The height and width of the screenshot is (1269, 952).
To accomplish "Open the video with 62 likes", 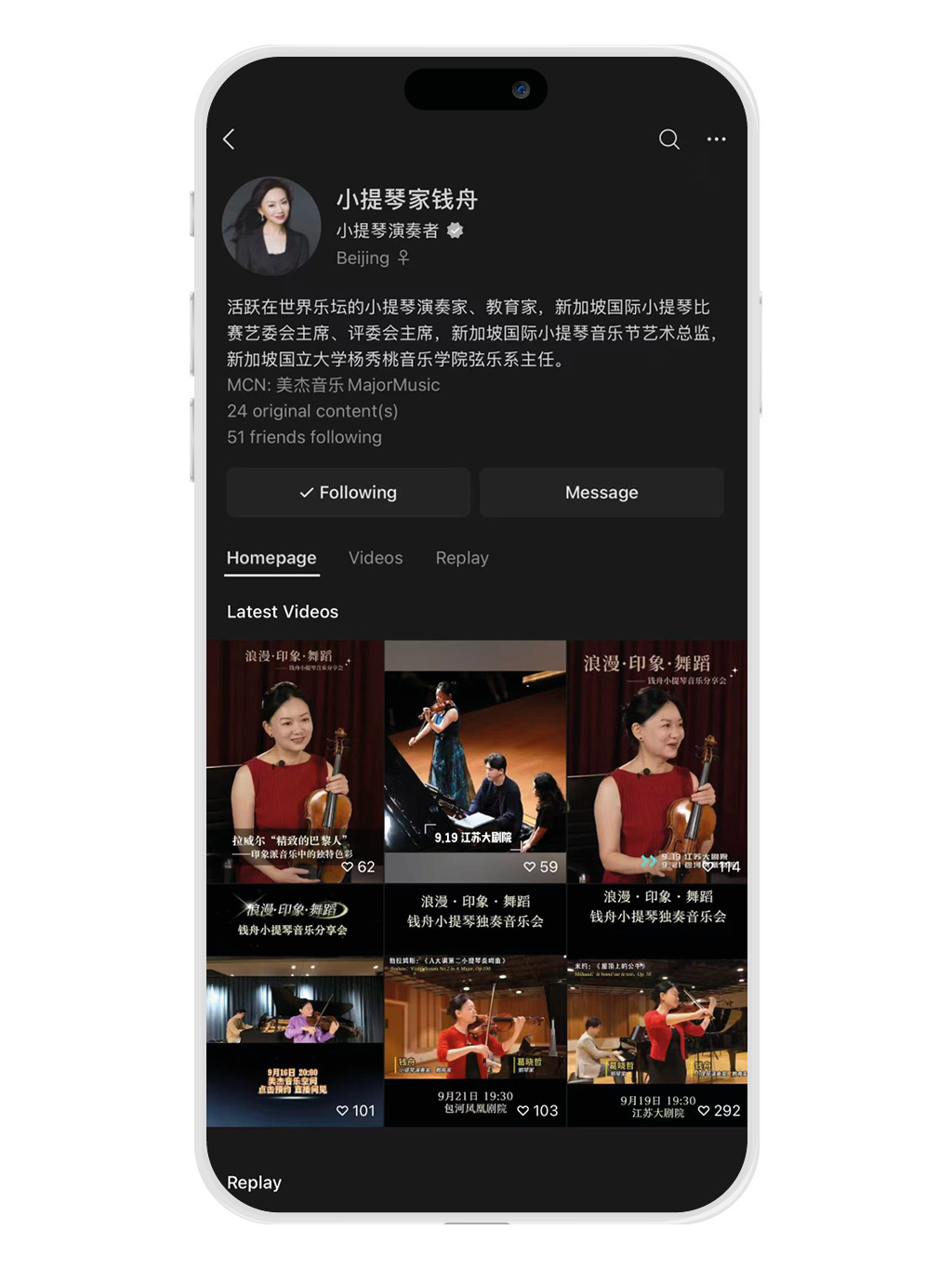I will 295,760.
